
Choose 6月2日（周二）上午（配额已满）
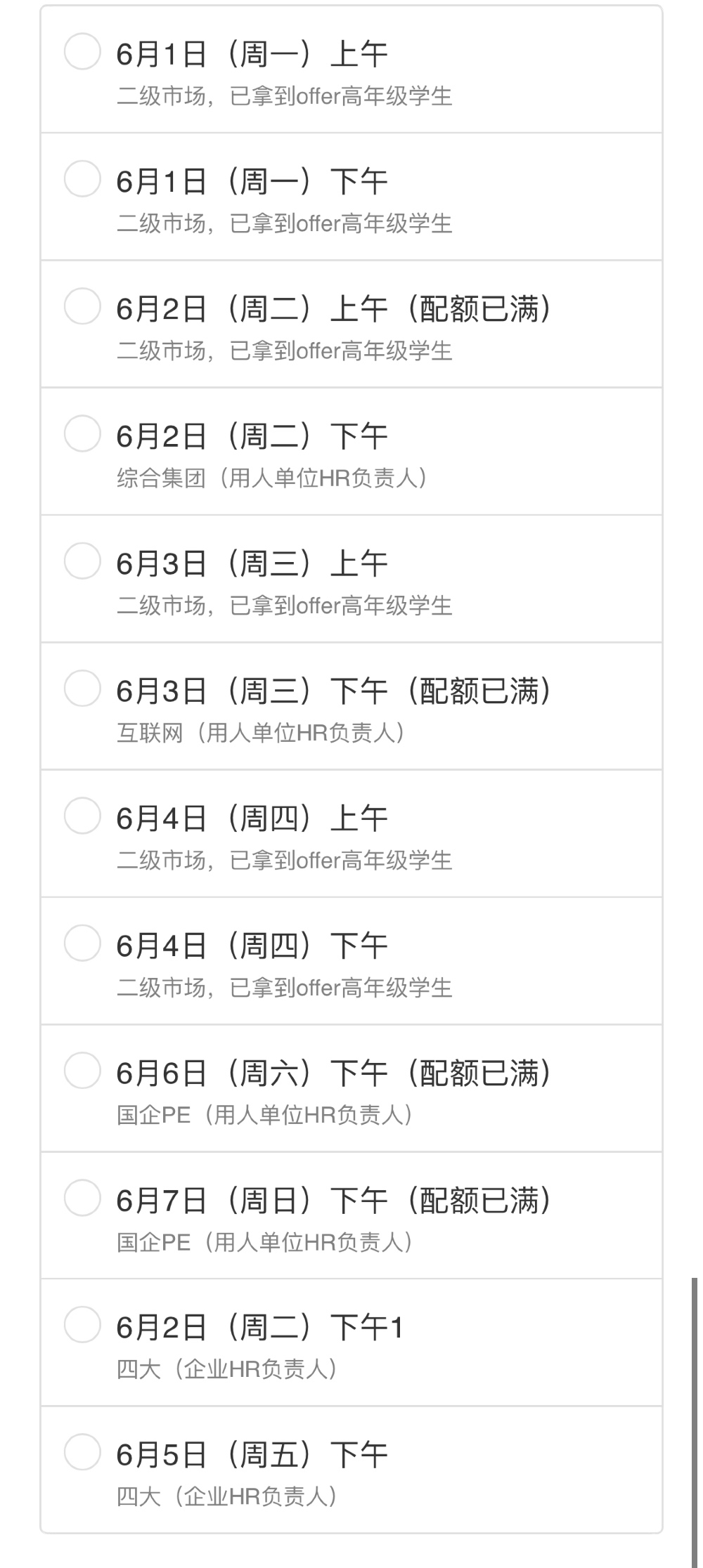click(x=82, y=306)
